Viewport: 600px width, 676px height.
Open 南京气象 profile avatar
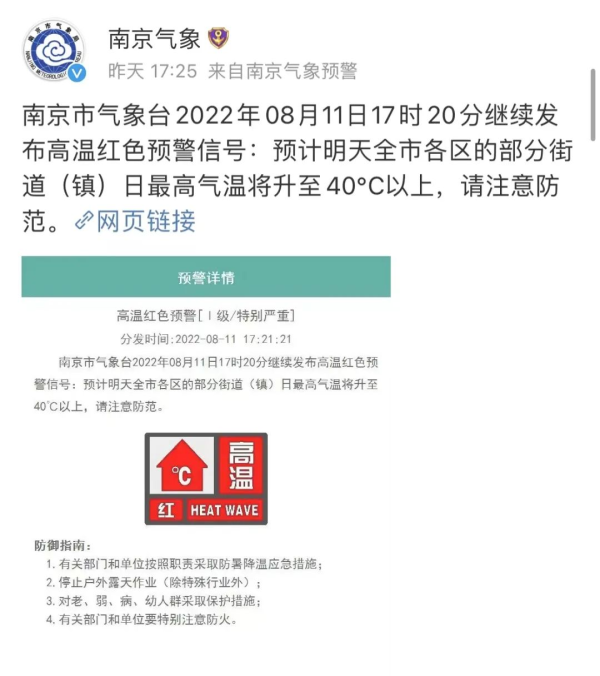53,53
